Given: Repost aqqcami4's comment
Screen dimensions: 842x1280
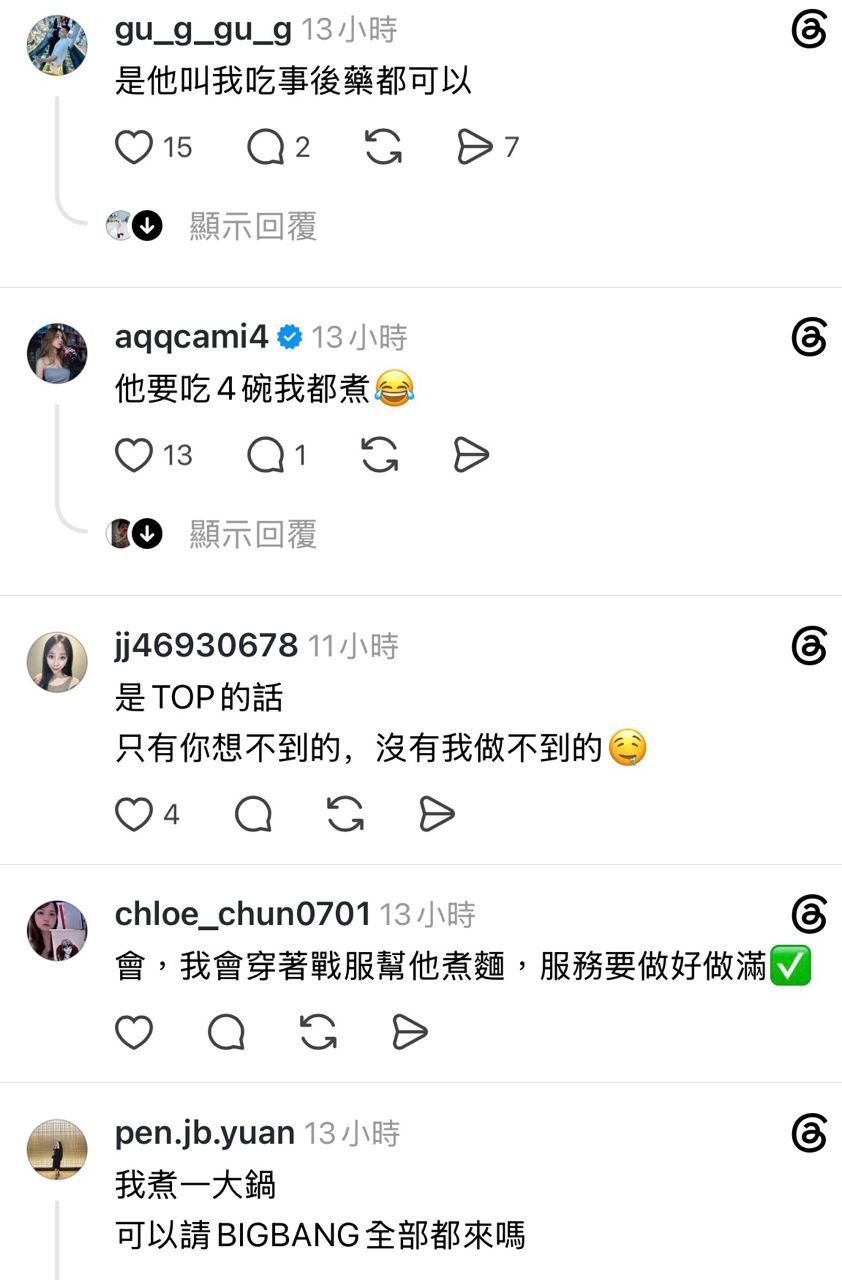Looking at the screenshot, I should tap(379, 456).
